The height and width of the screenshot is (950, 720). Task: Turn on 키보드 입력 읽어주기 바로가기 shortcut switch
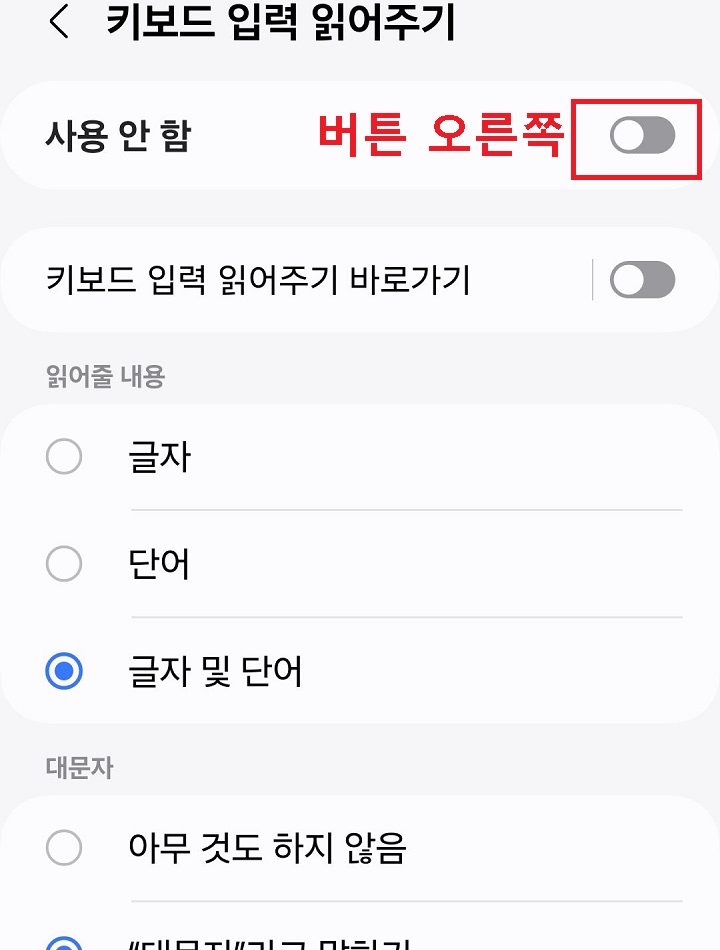point(643,280)
